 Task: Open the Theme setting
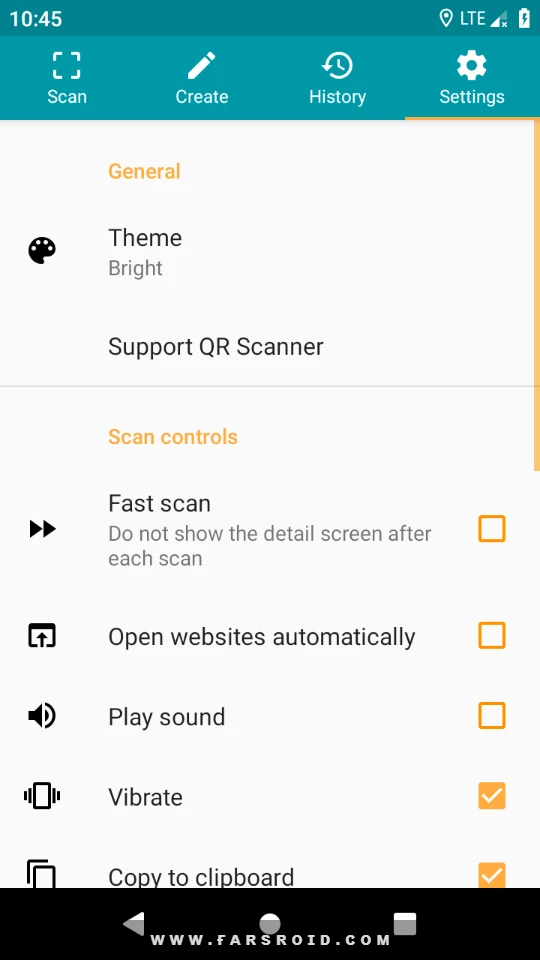click(x=270, y=252)
